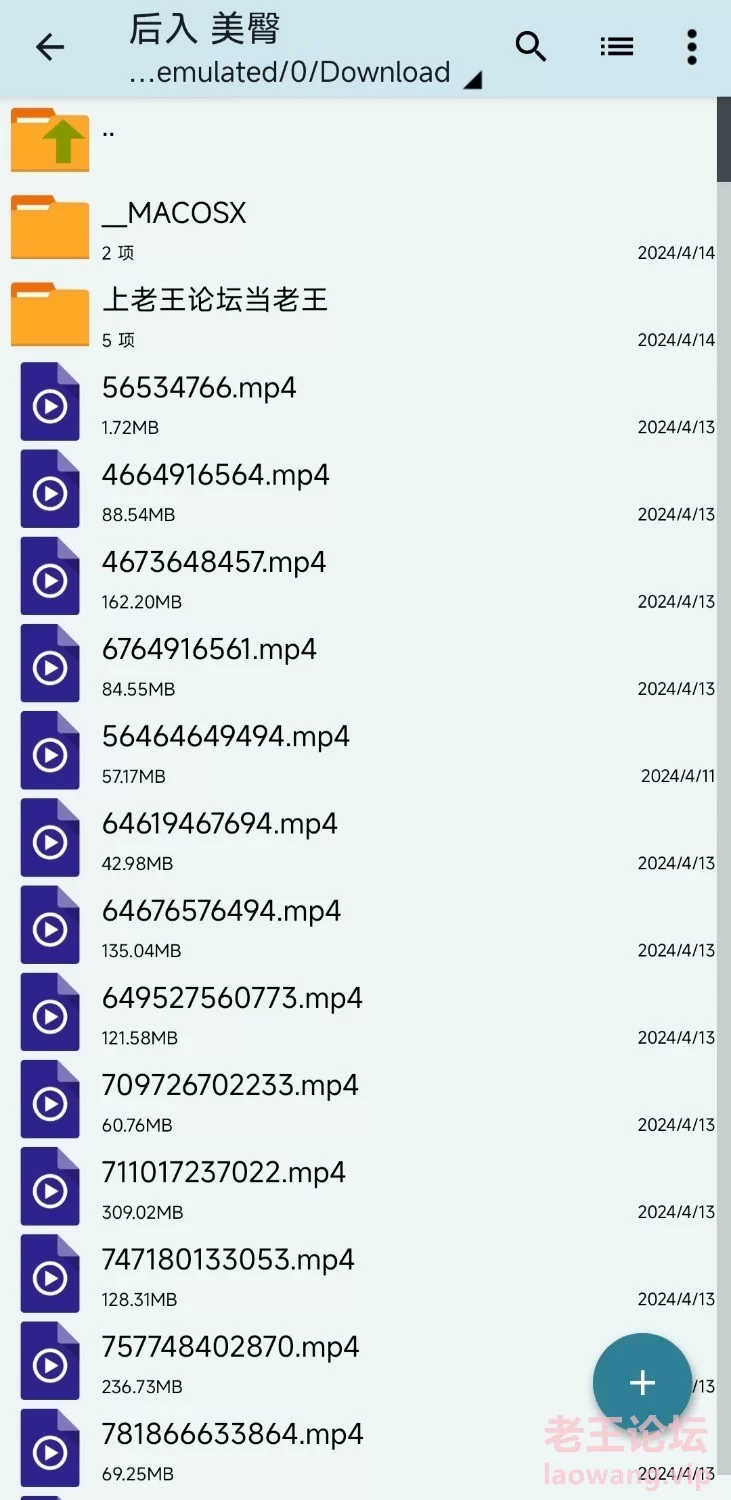
Task: Go back using the top-left arrow
Action: point(49,47)
